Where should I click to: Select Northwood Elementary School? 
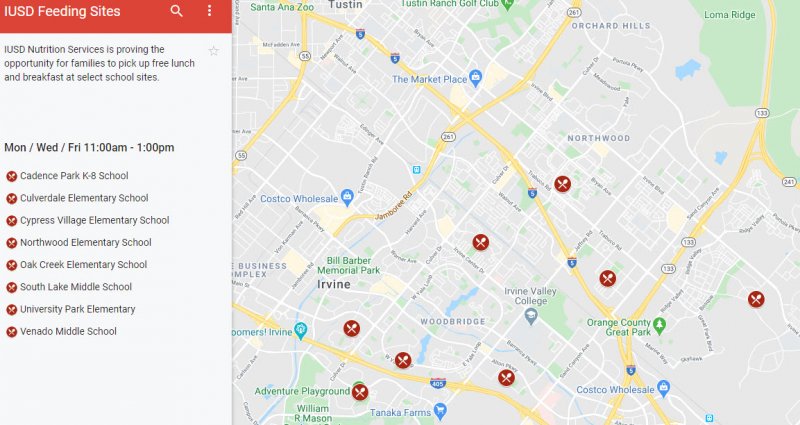pyautogui.click(x=85, y=242)
